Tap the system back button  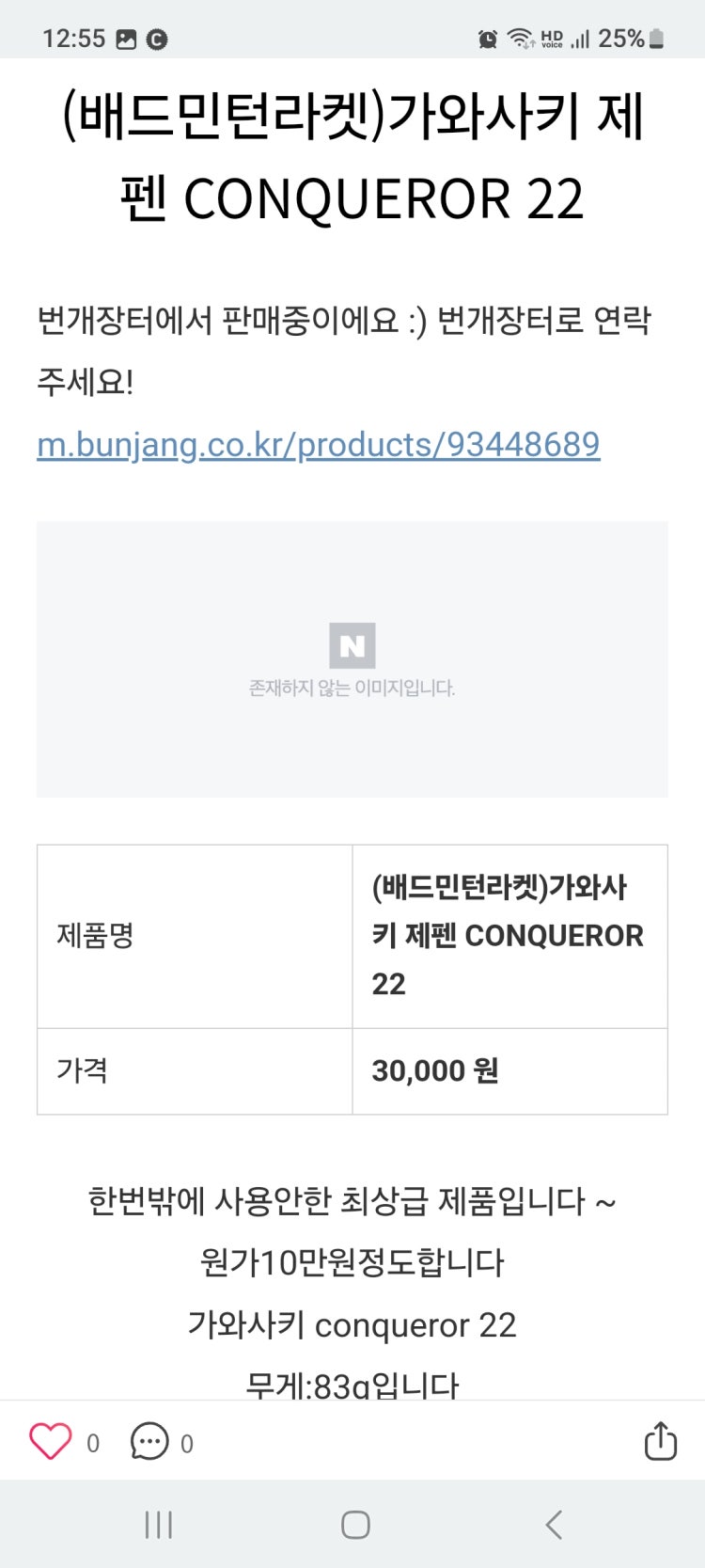[554, 1525]
